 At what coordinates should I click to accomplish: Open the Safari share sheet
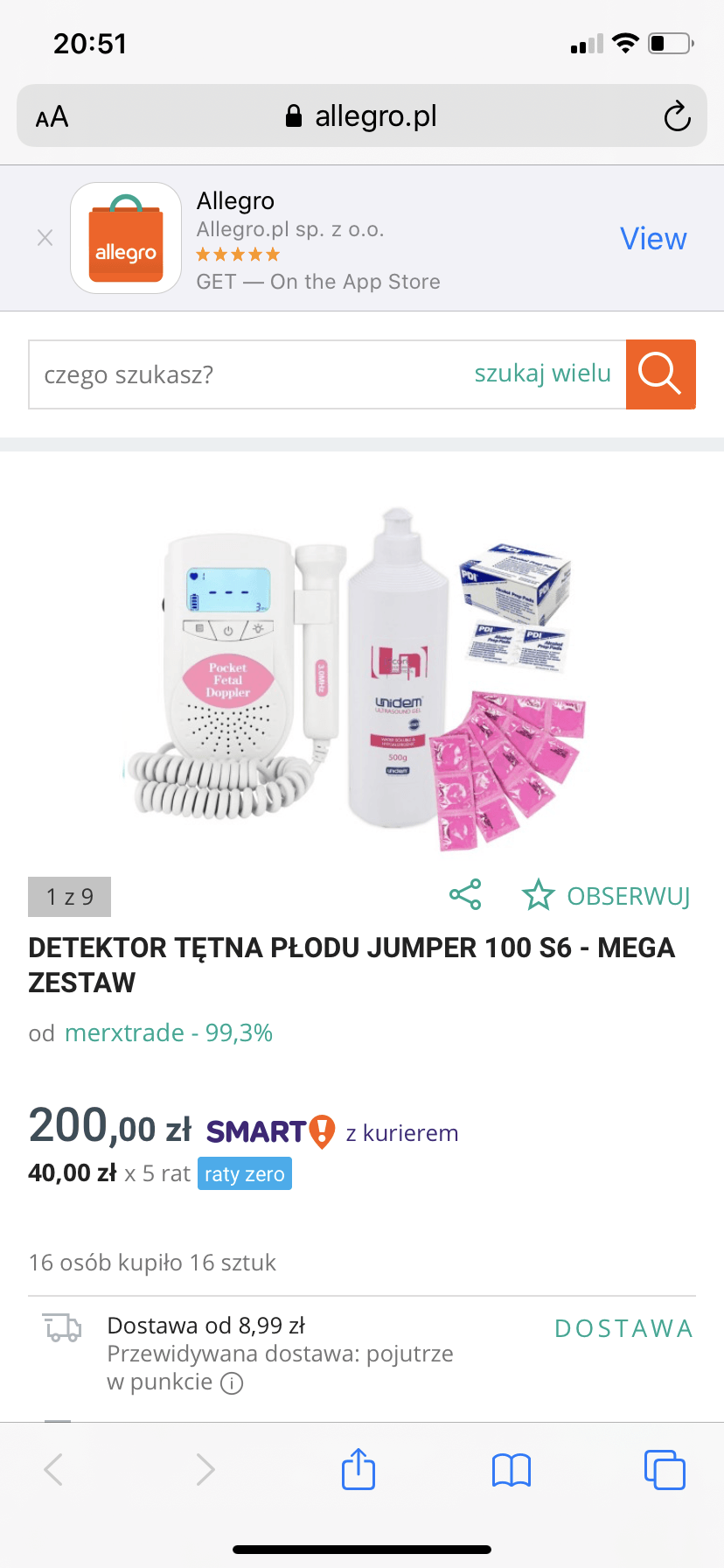coord(359,1469)
